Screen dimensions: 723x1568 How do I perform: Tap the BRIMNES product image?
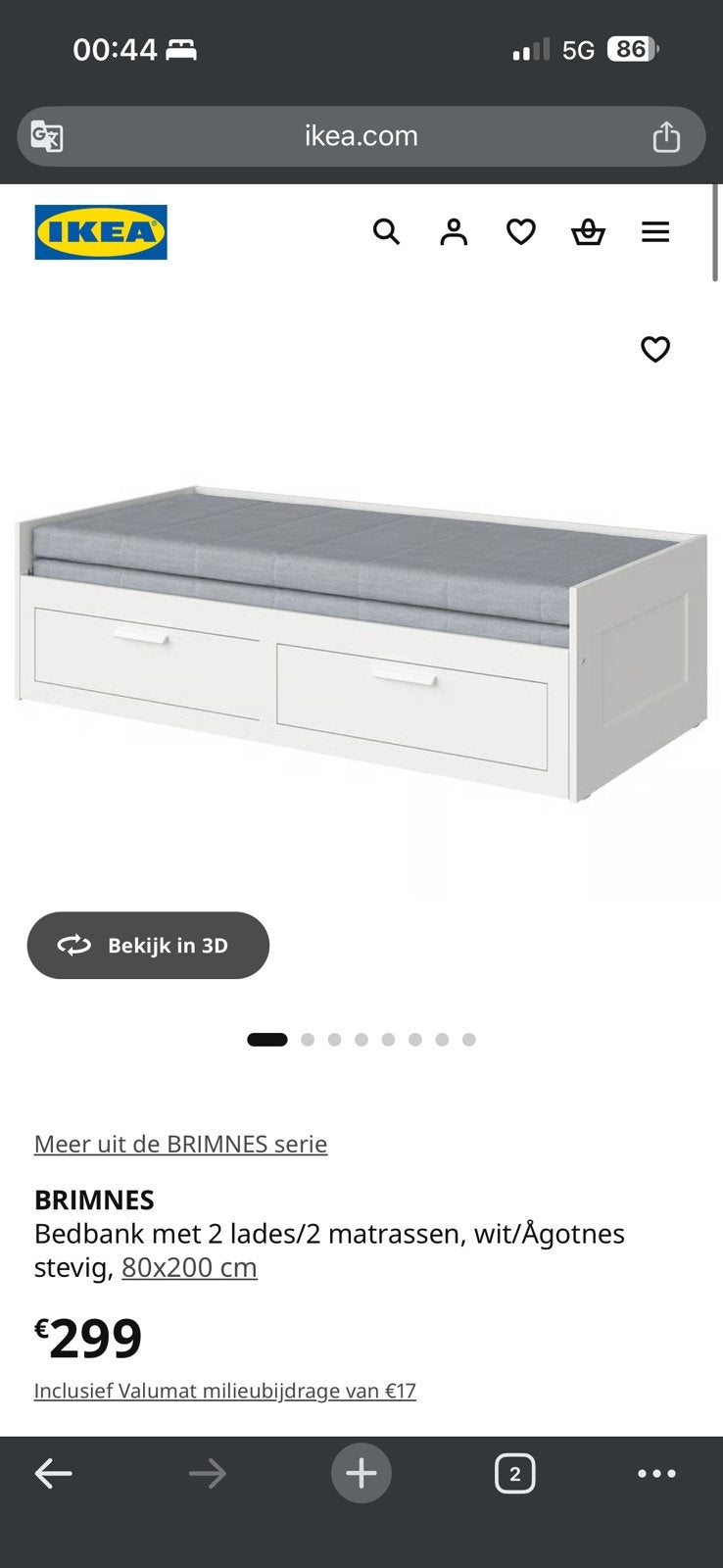[361, 642]
